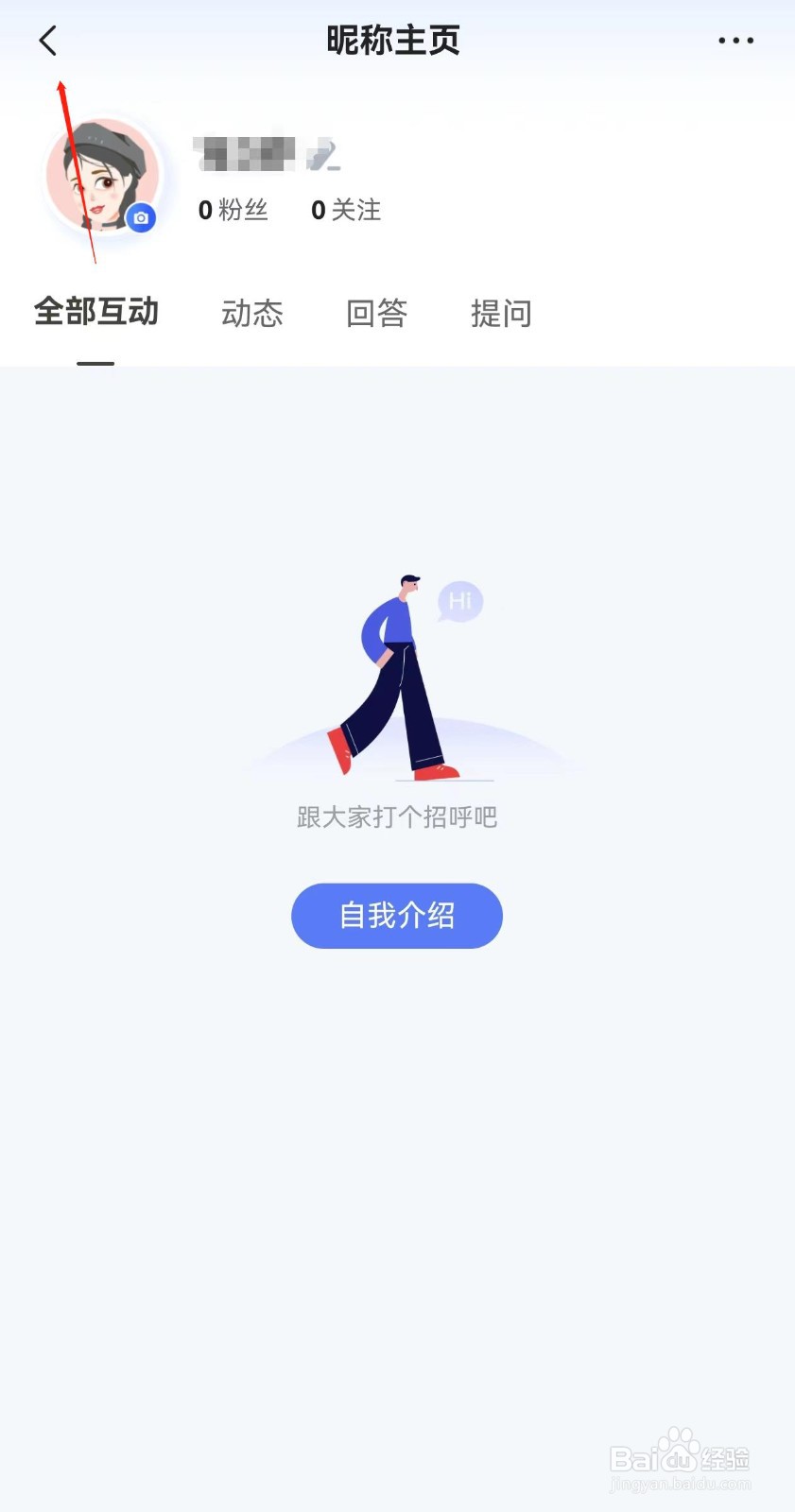Tap the 自我介绍 button
The image size is (795, 1512).
pos(397,916)
